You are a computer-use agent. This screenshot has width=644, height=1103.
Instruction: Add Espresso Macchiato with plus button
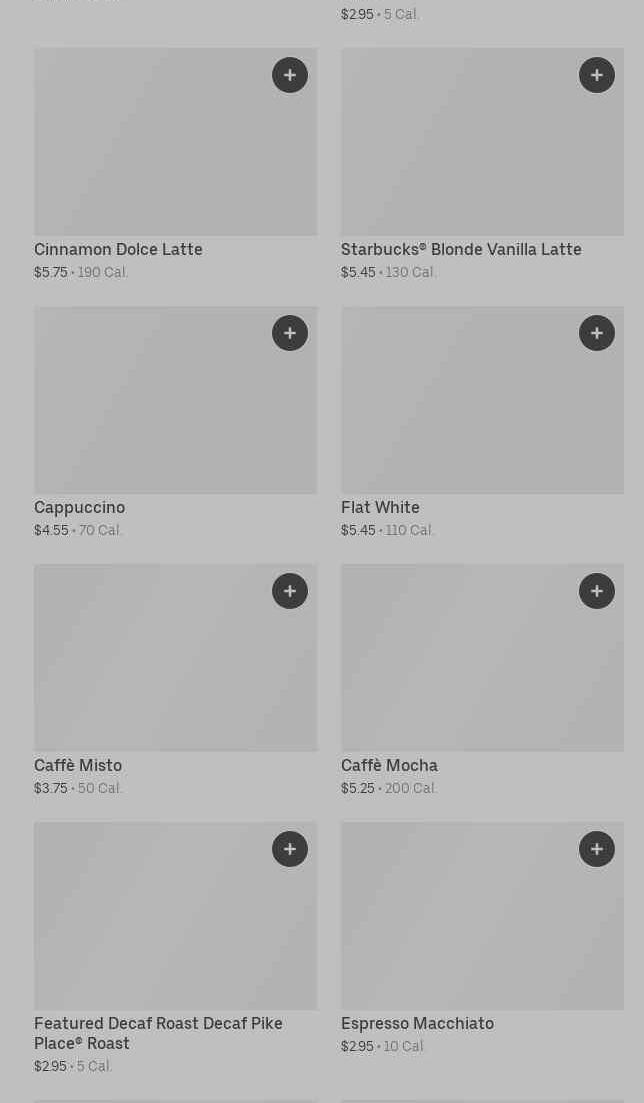point(597,849)
